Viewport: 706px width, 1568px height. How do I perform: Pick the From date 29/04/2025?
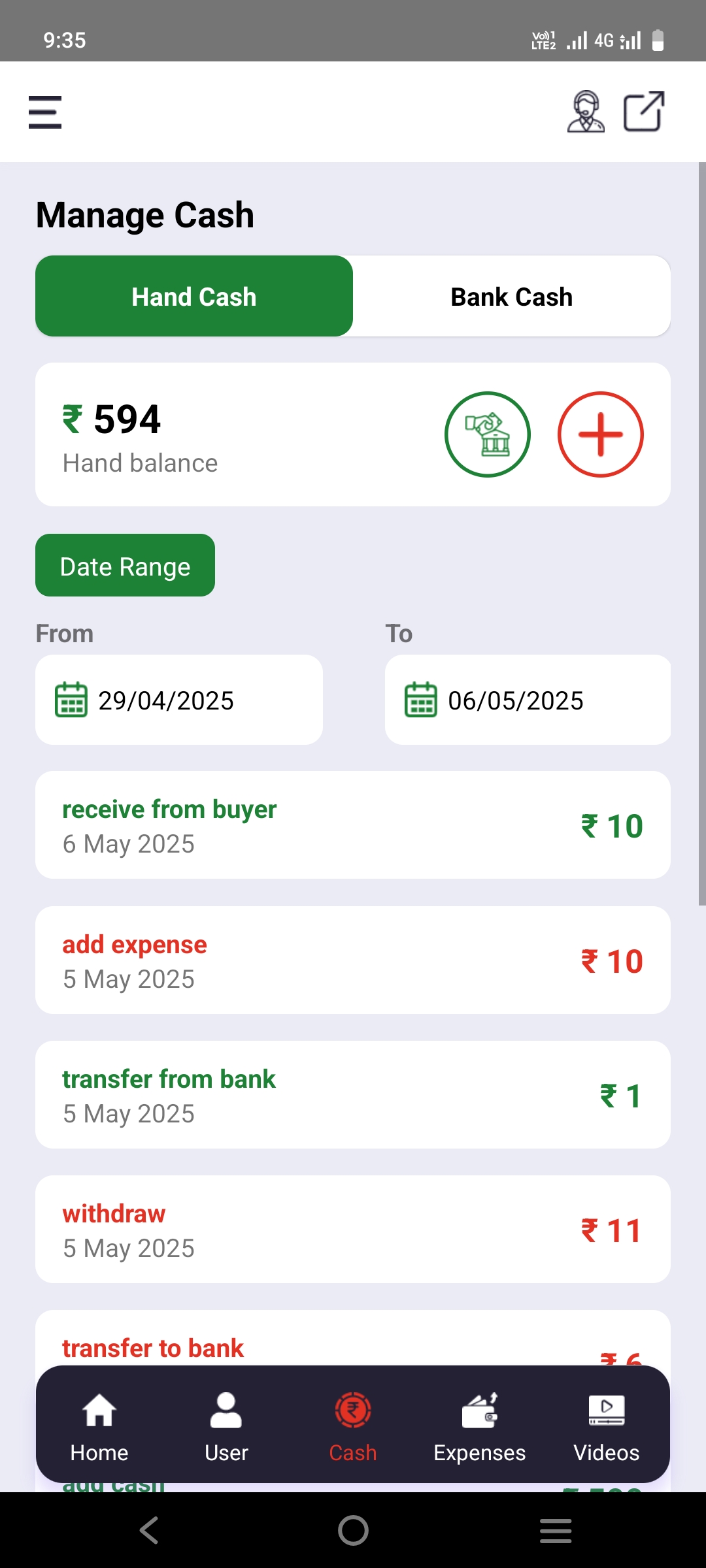point(179,700)
